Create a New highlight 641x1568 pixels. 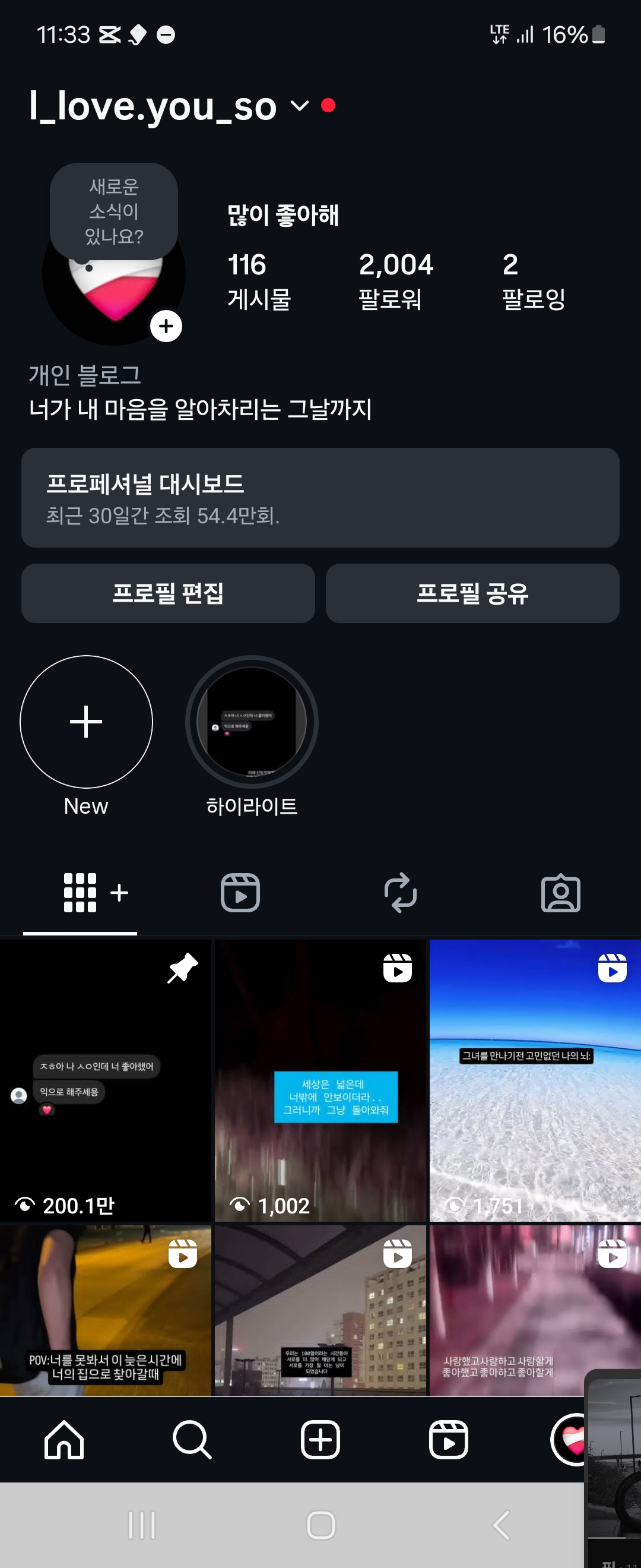pyautogui.click(x=85, y=722)
